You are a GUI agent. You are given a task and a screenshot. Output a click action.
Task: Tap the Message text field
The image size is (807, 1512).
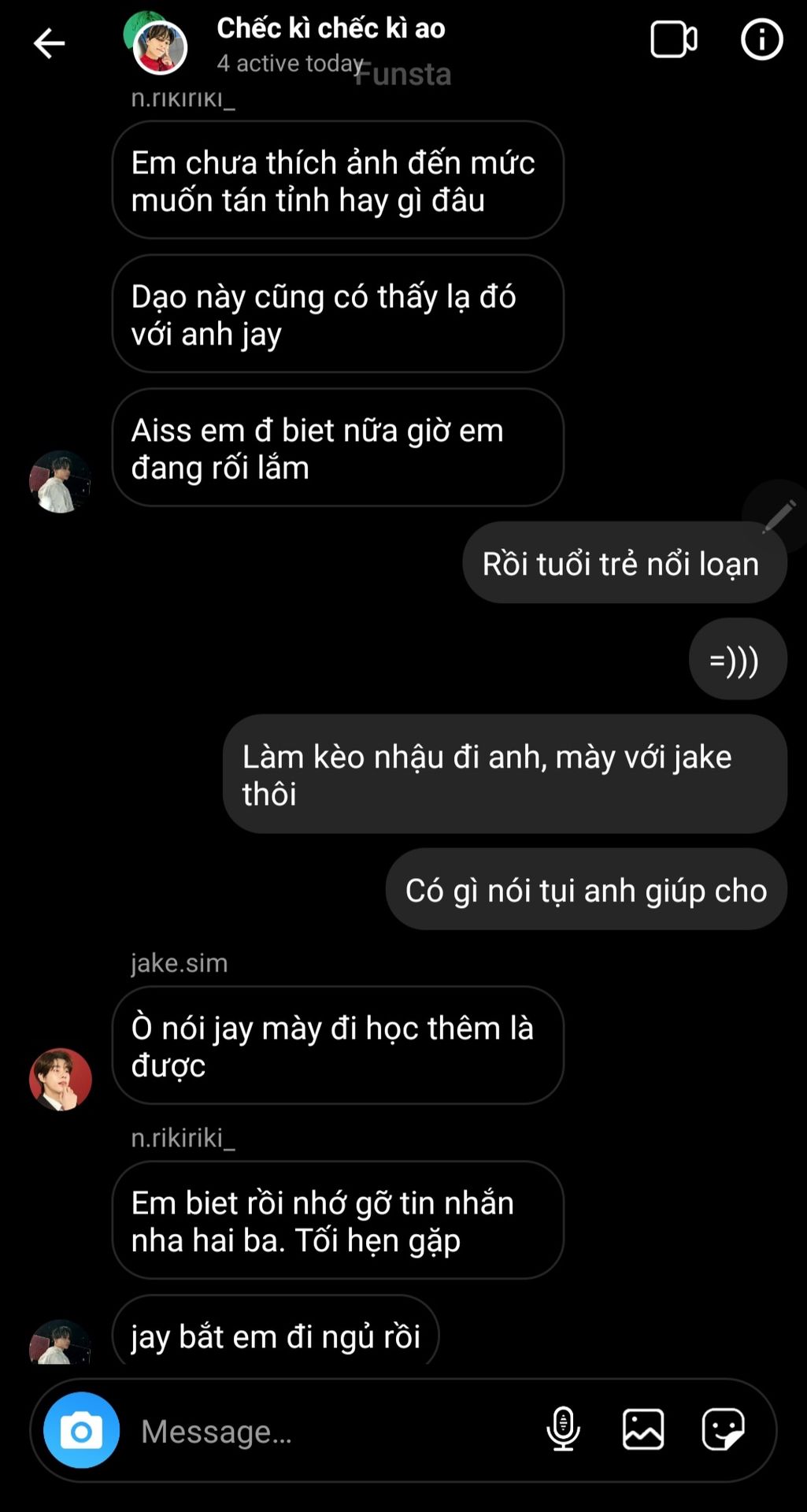(x=331, y=1431)
